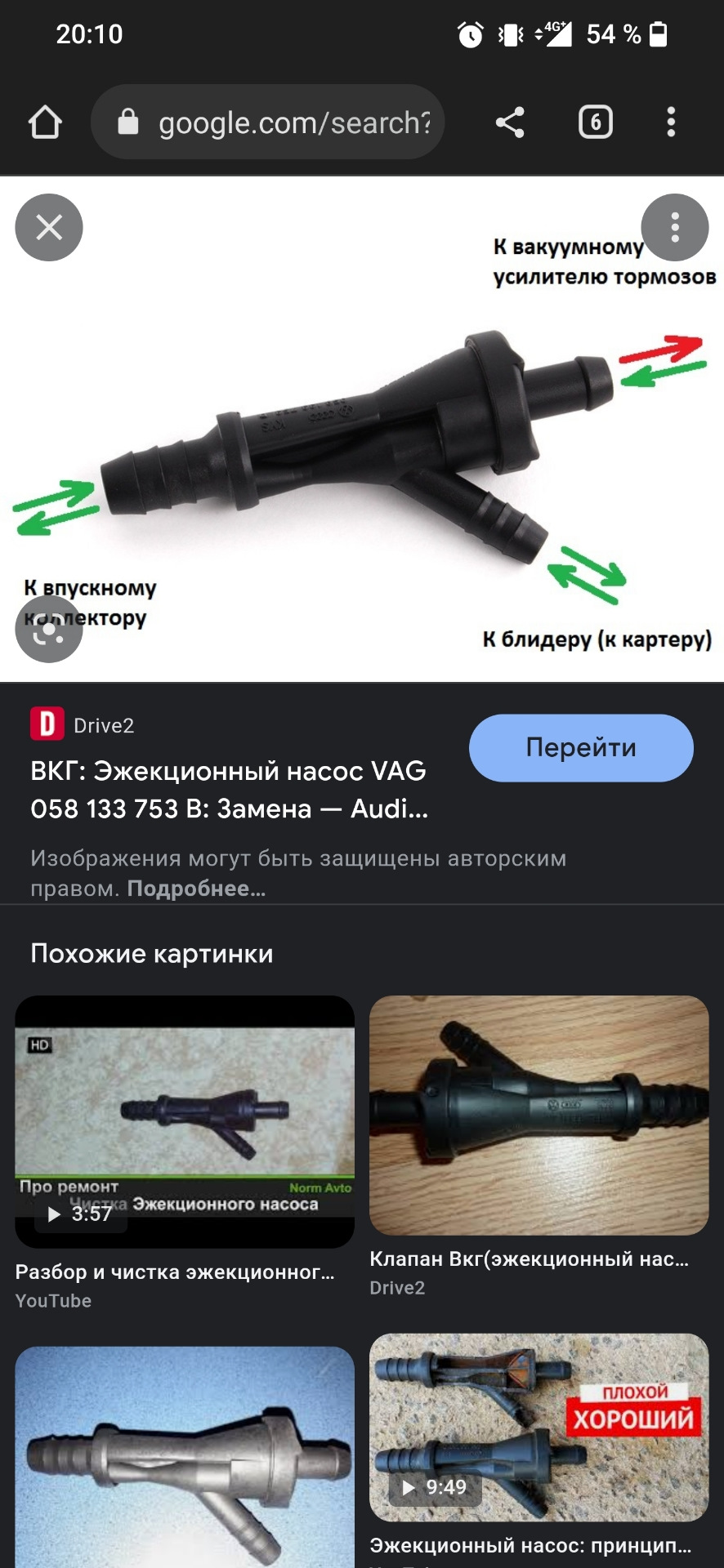Open image options menu on the preview
The image size is (724, 1568).
(x=674, y=228)
